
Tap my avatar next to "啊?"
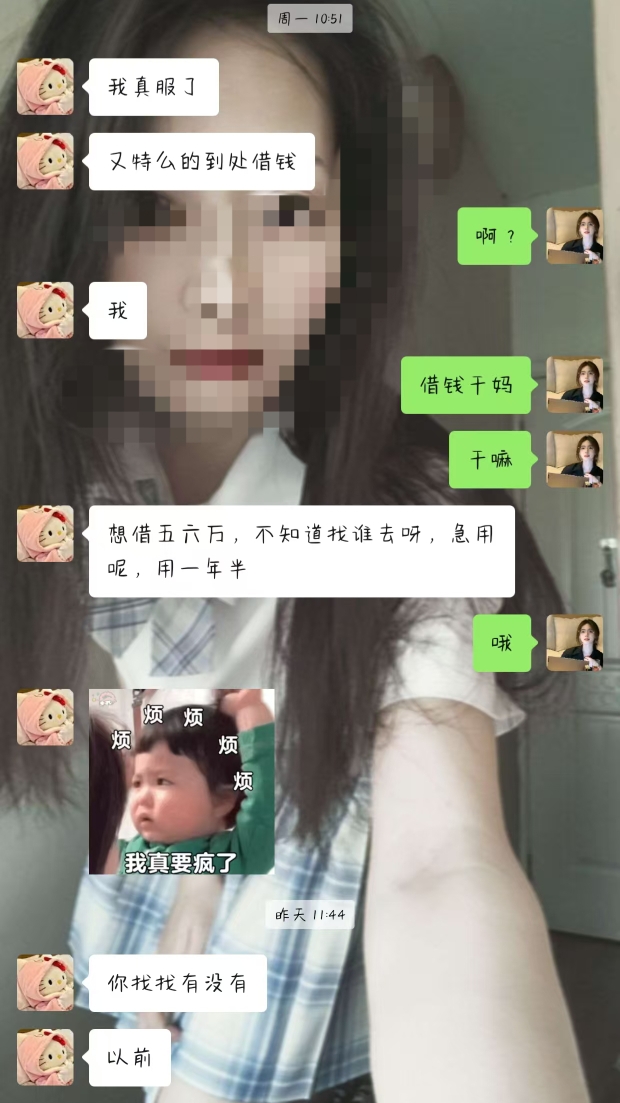point(574,236)
